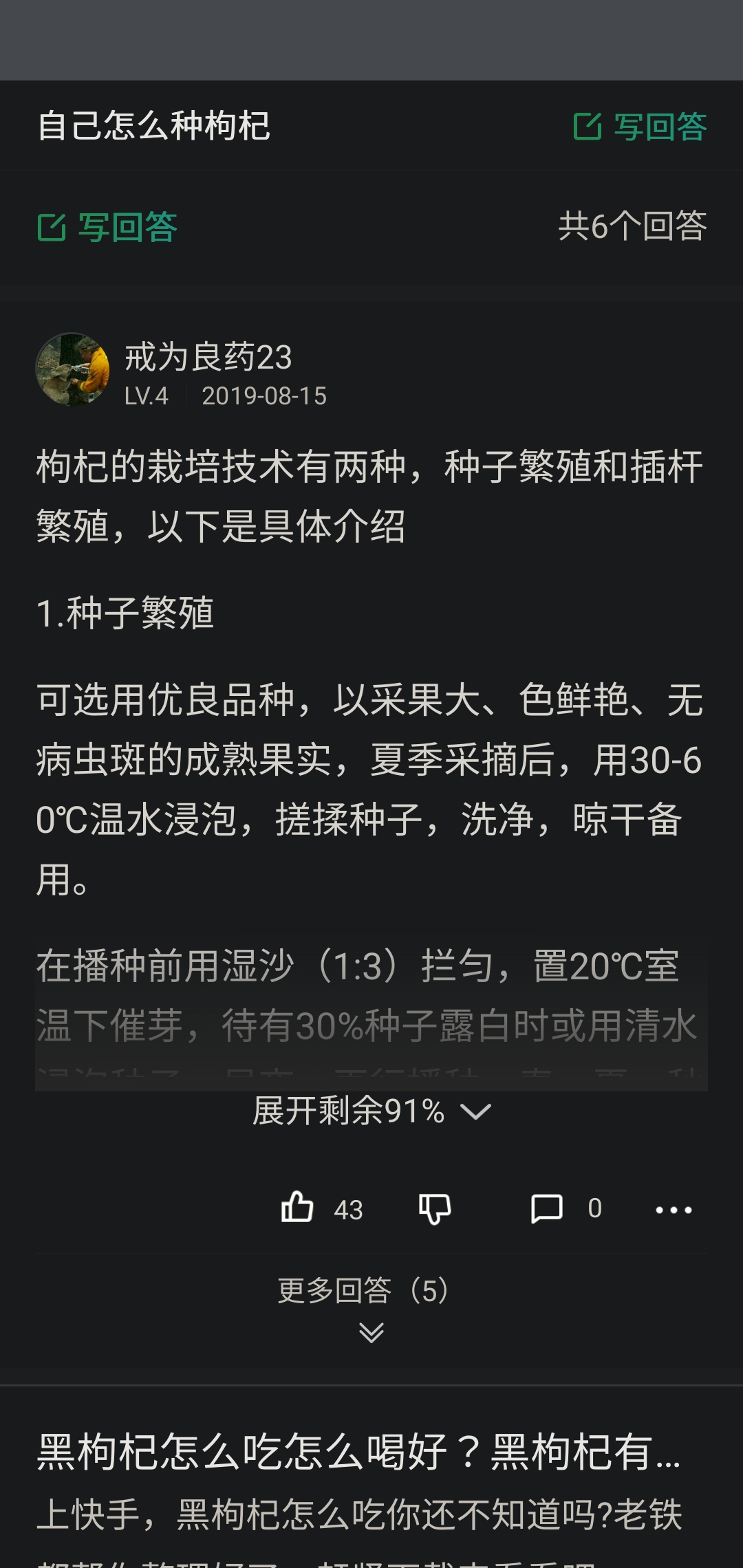Open the 黑枸杞怎么吃怎么喝好 related article
743x1568 pixels.
[358, 1451]
